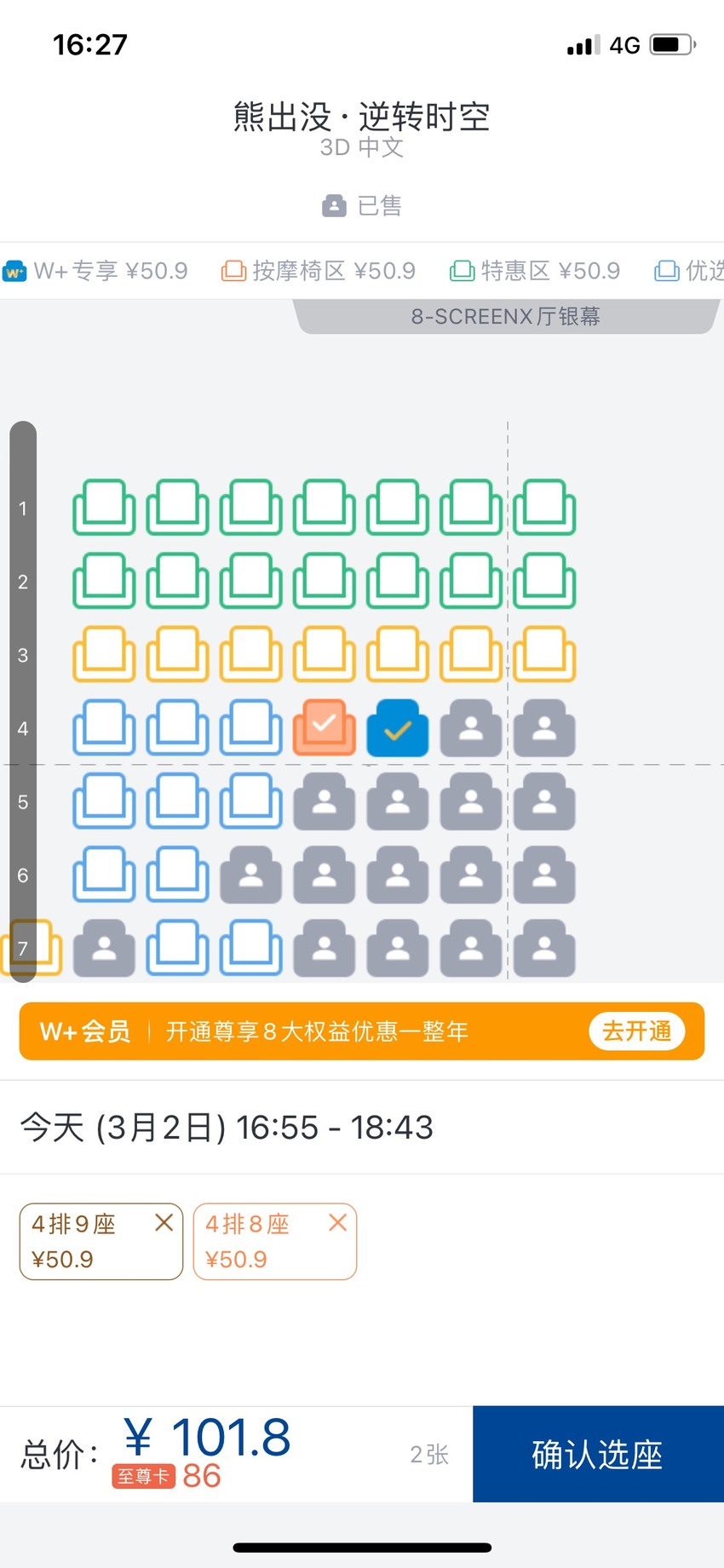Select the first green seat in row 1
Screen dimensions: 724x1568
(x=104, y=508)
